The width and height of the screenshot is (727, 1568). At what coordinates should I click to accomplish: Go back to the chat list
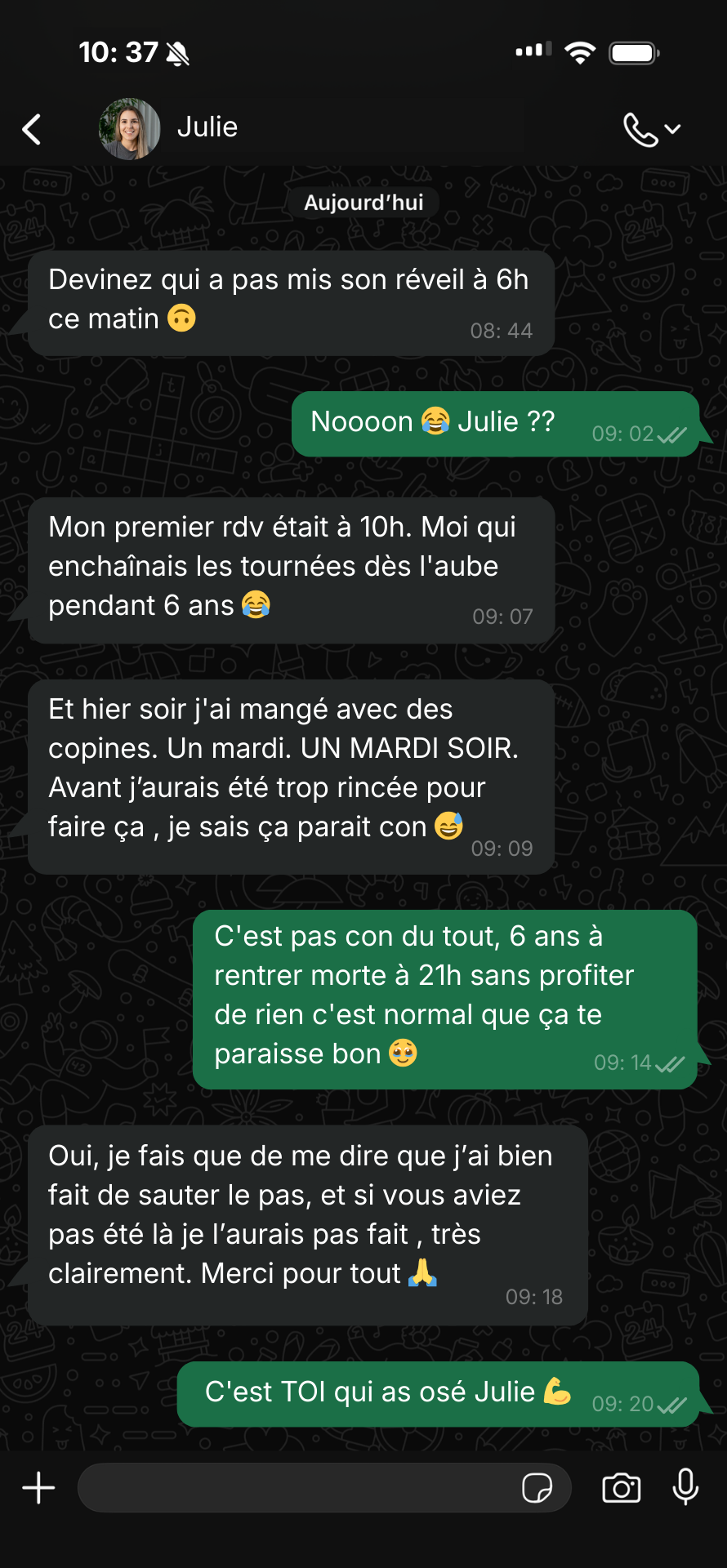[x=32, y=129]
